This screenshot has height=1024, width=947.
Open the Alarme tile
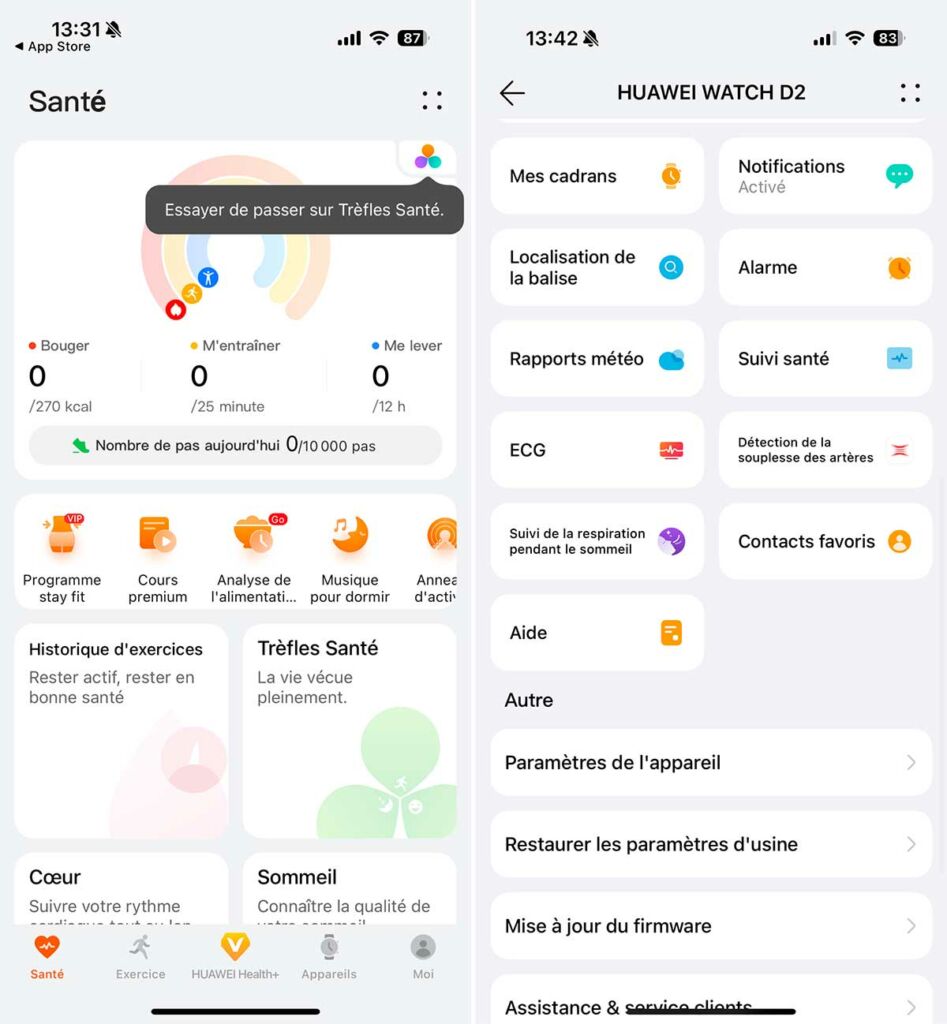(825, 268)
